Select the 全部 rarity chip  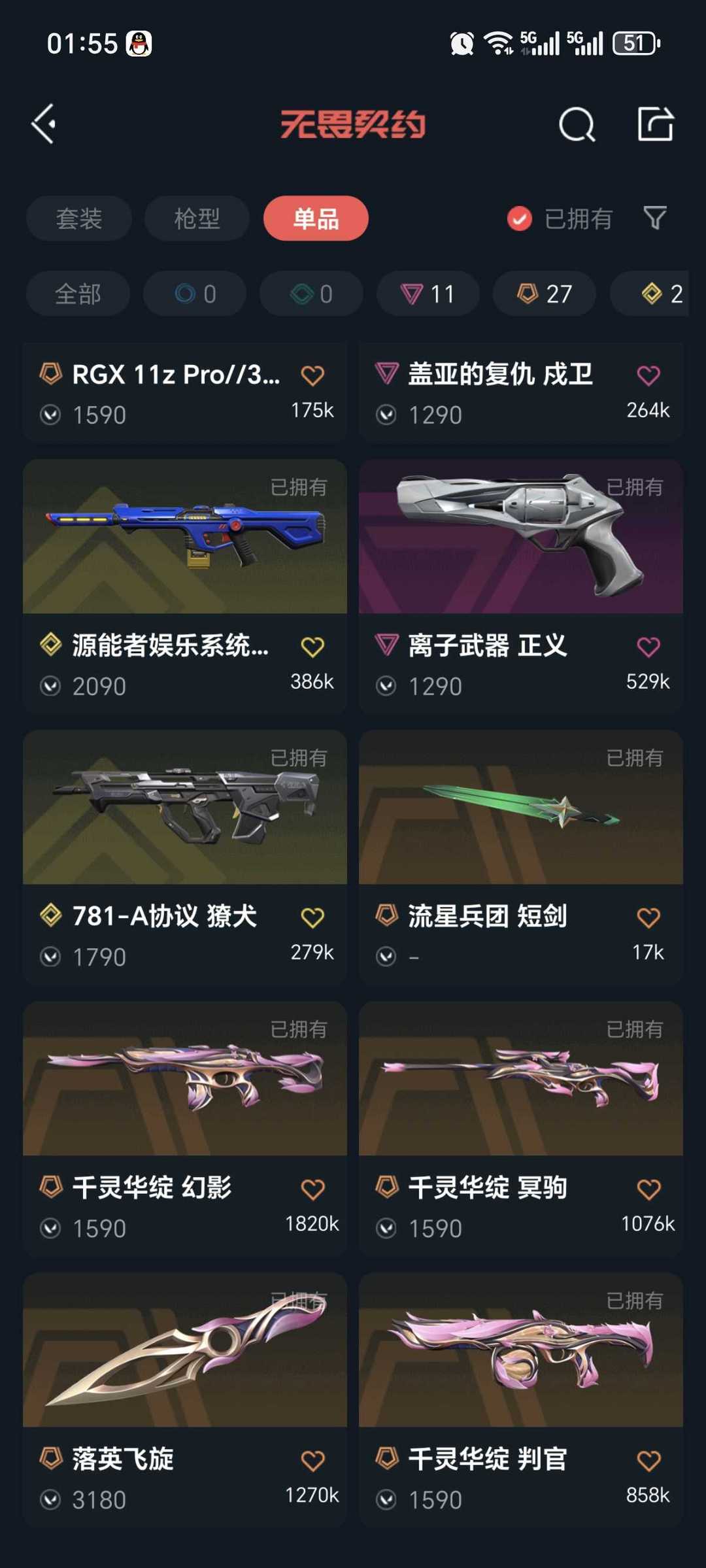coord(78,294)
